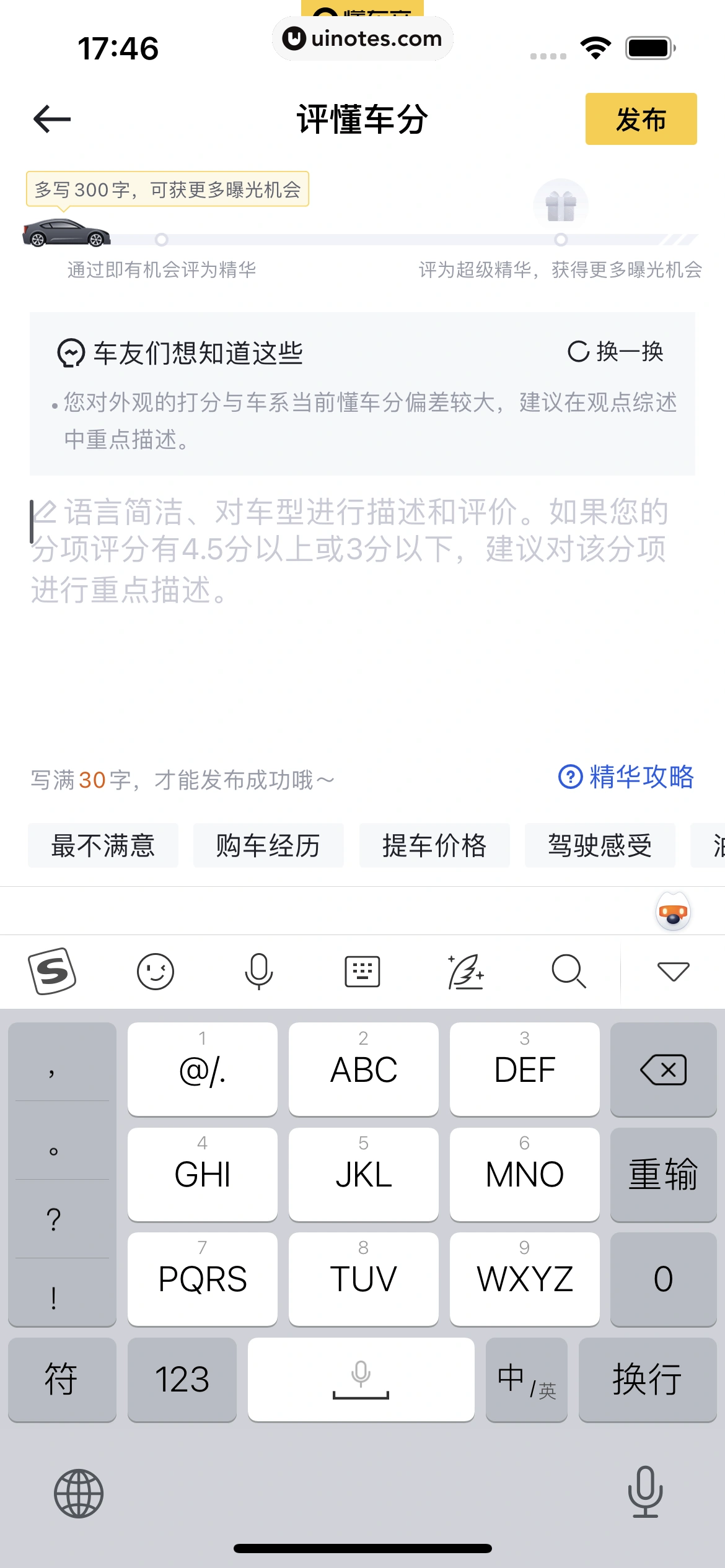725x1568 pixels.
Task: Open keyboard toolbar search
Action: click(569, 971)
